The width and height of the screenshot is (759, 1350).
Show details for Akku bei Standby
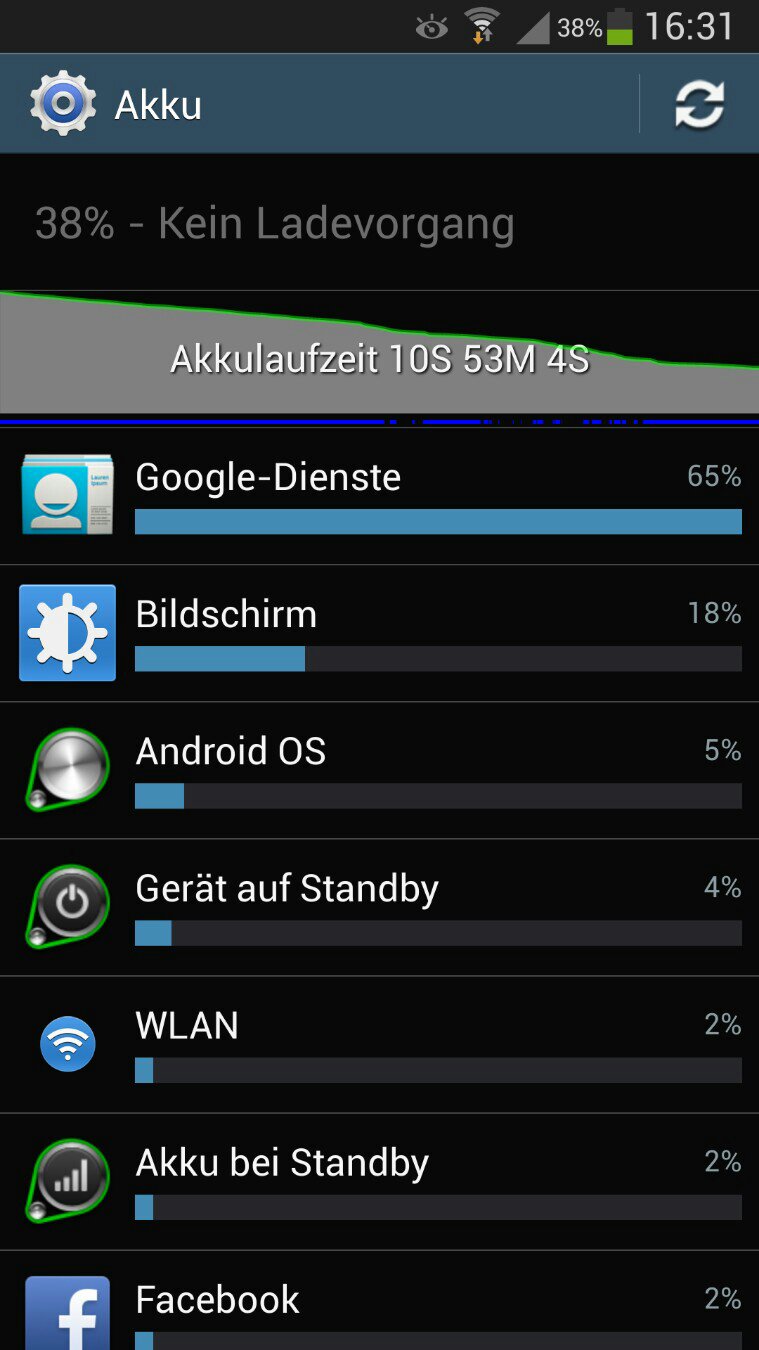point(379,1181)
